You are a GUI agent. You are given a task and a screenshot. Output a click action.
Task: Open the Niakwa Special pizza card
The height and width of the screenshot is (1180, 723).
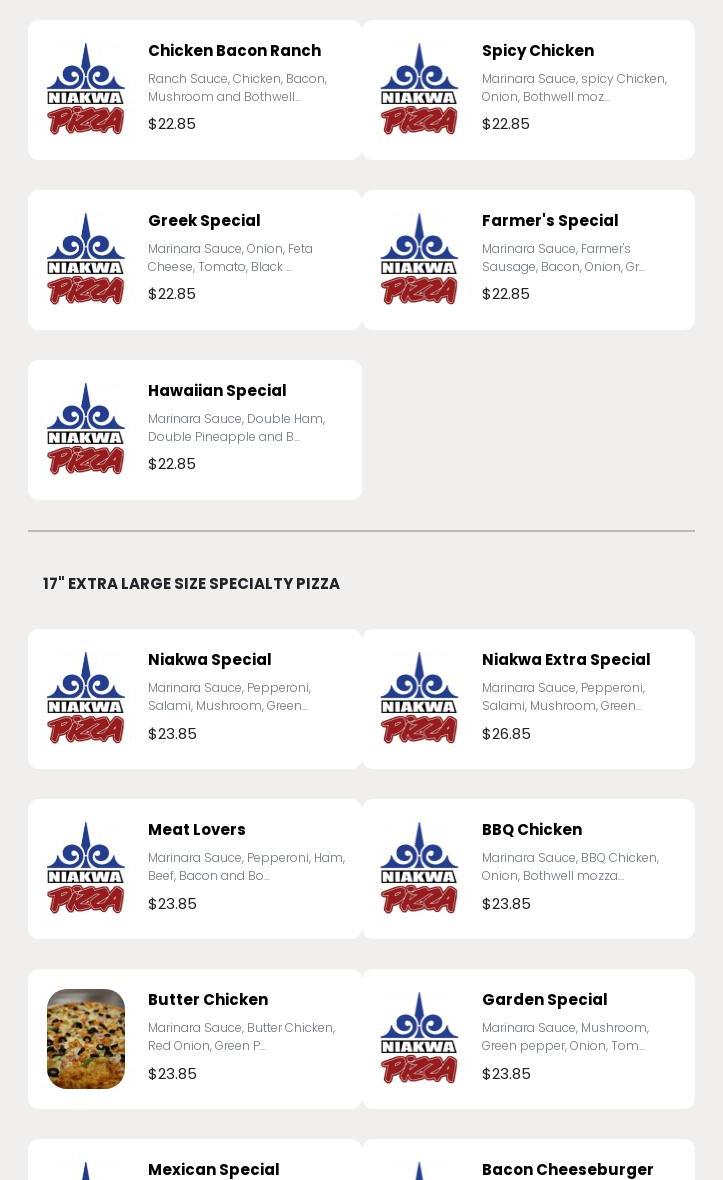pos(195,699)
